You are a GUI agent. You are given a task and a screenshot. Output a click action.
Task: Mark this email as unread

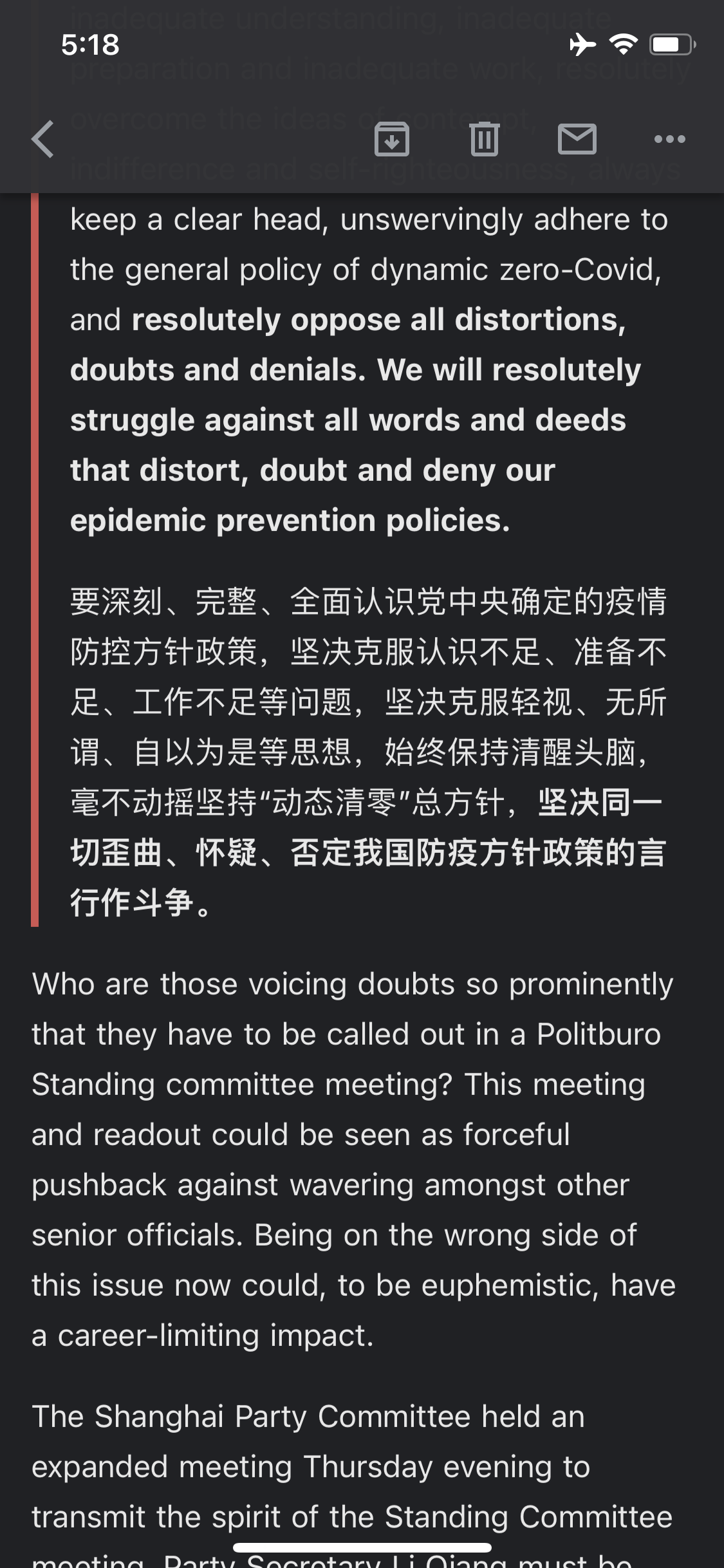577,139
